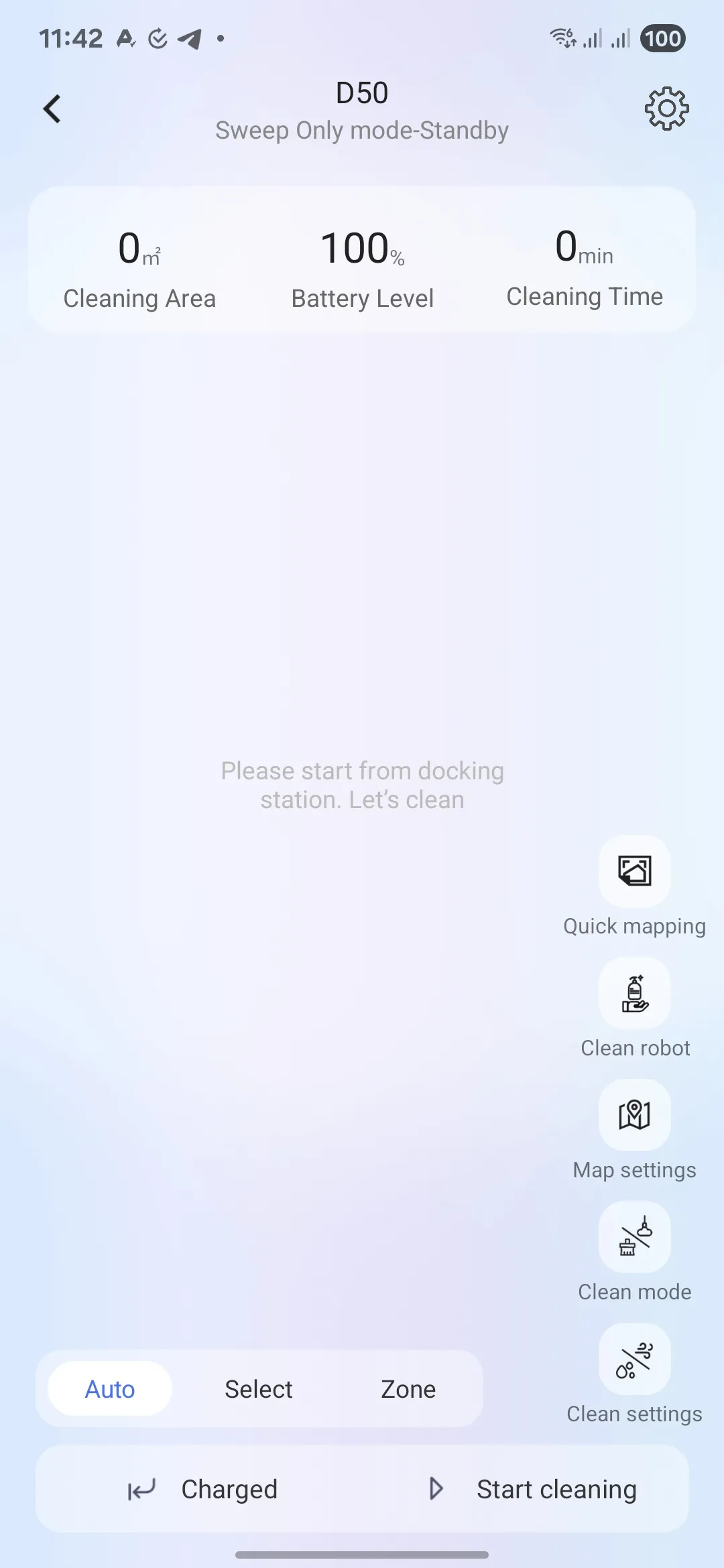
Task: Open Clean settings
Action: (634, 1359)
